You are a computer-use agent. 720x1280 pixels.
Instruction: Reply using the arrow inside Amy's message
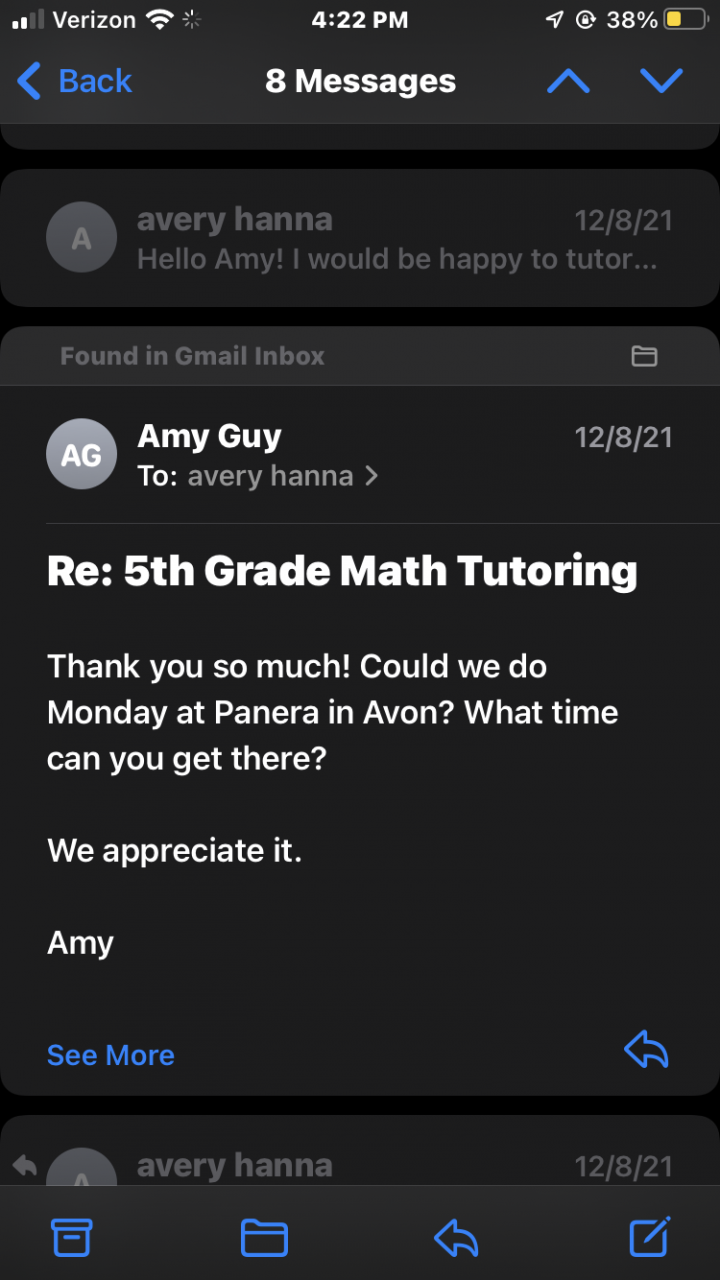[x=646, y=1050]
